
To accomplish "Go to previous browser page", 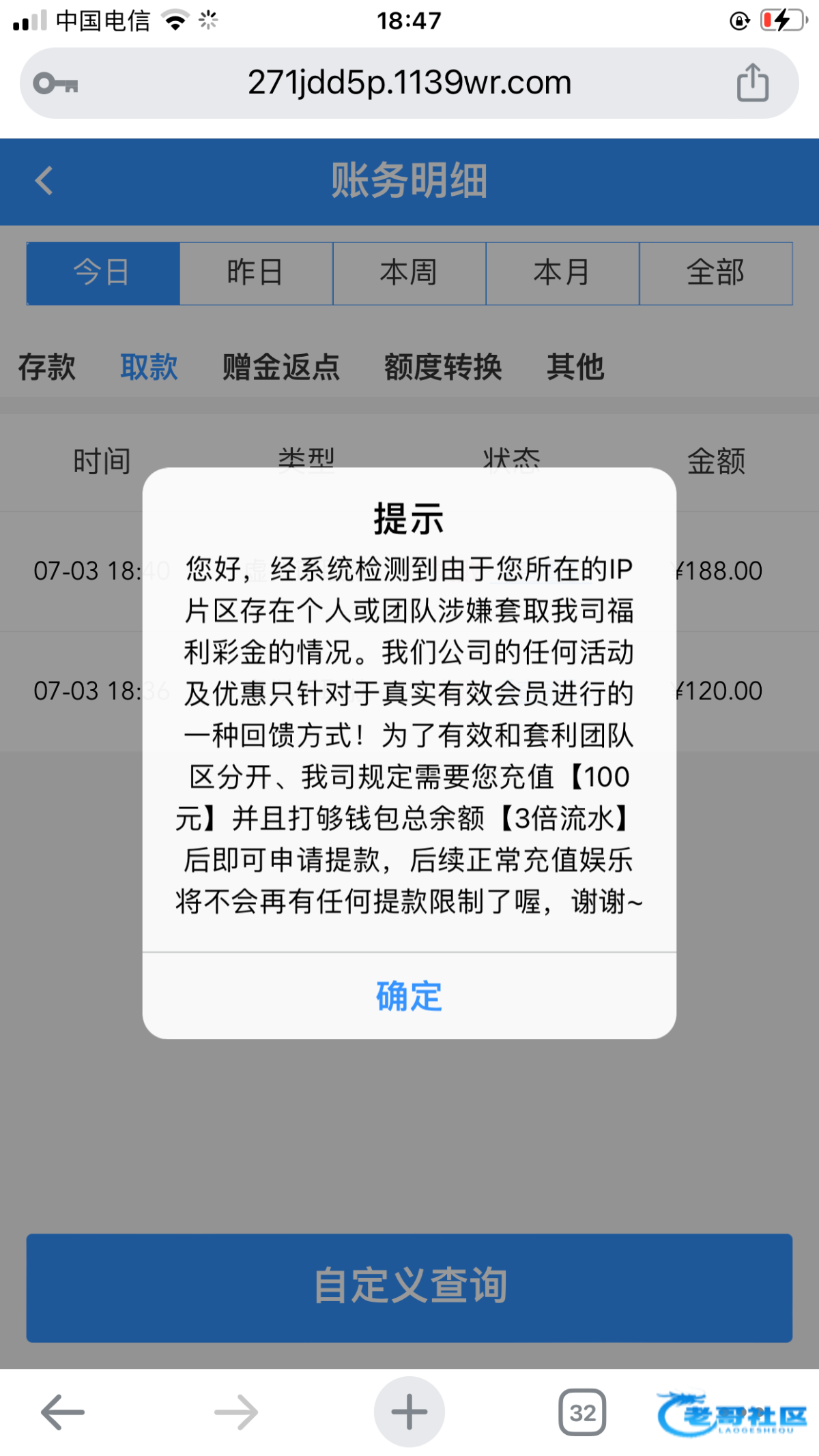I will (x=63, y=1412).
